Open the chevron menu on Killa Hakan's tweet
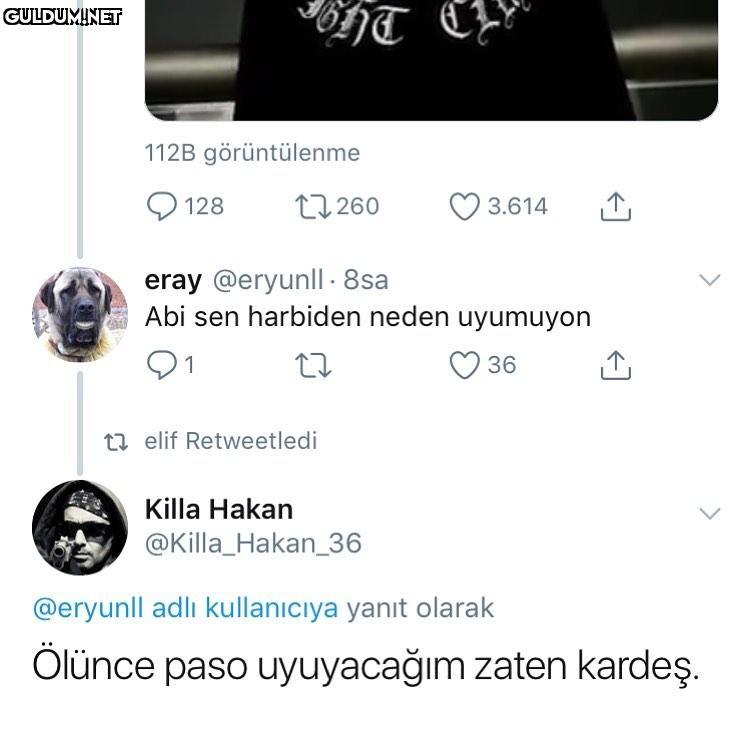Image resolution: width=750 pixels, height=750 pixels. pos(709,513)
